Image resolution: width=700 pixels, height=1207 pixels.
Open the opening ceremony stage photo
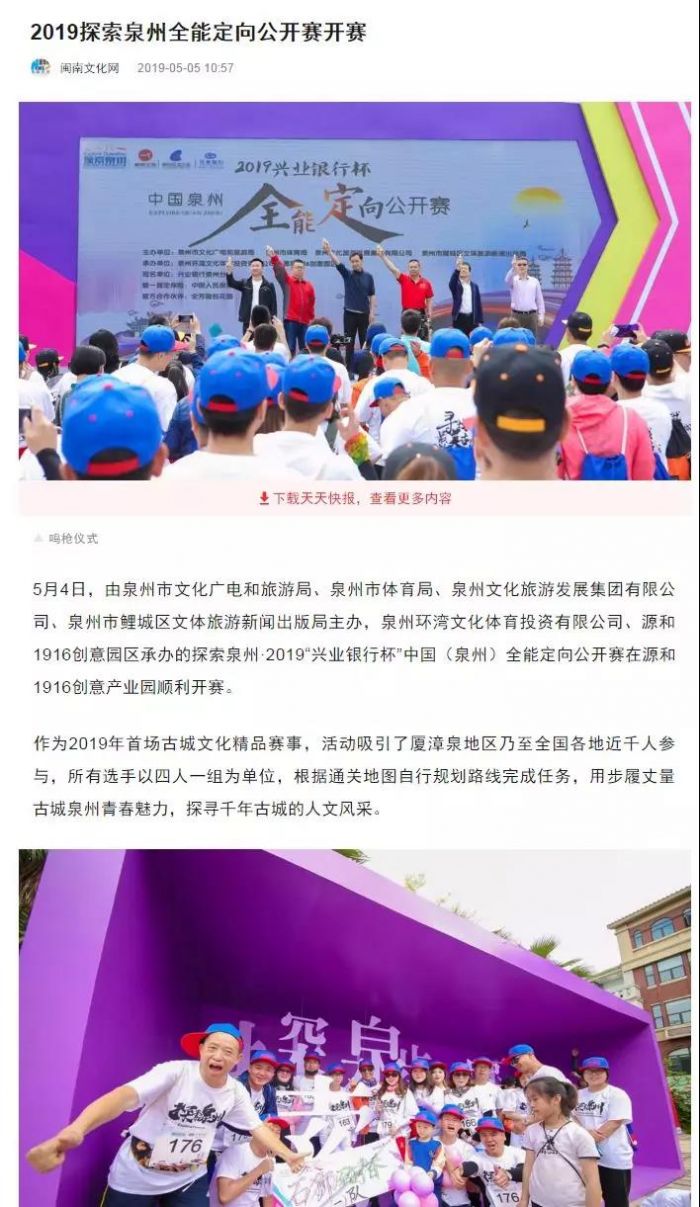[355, 290]
